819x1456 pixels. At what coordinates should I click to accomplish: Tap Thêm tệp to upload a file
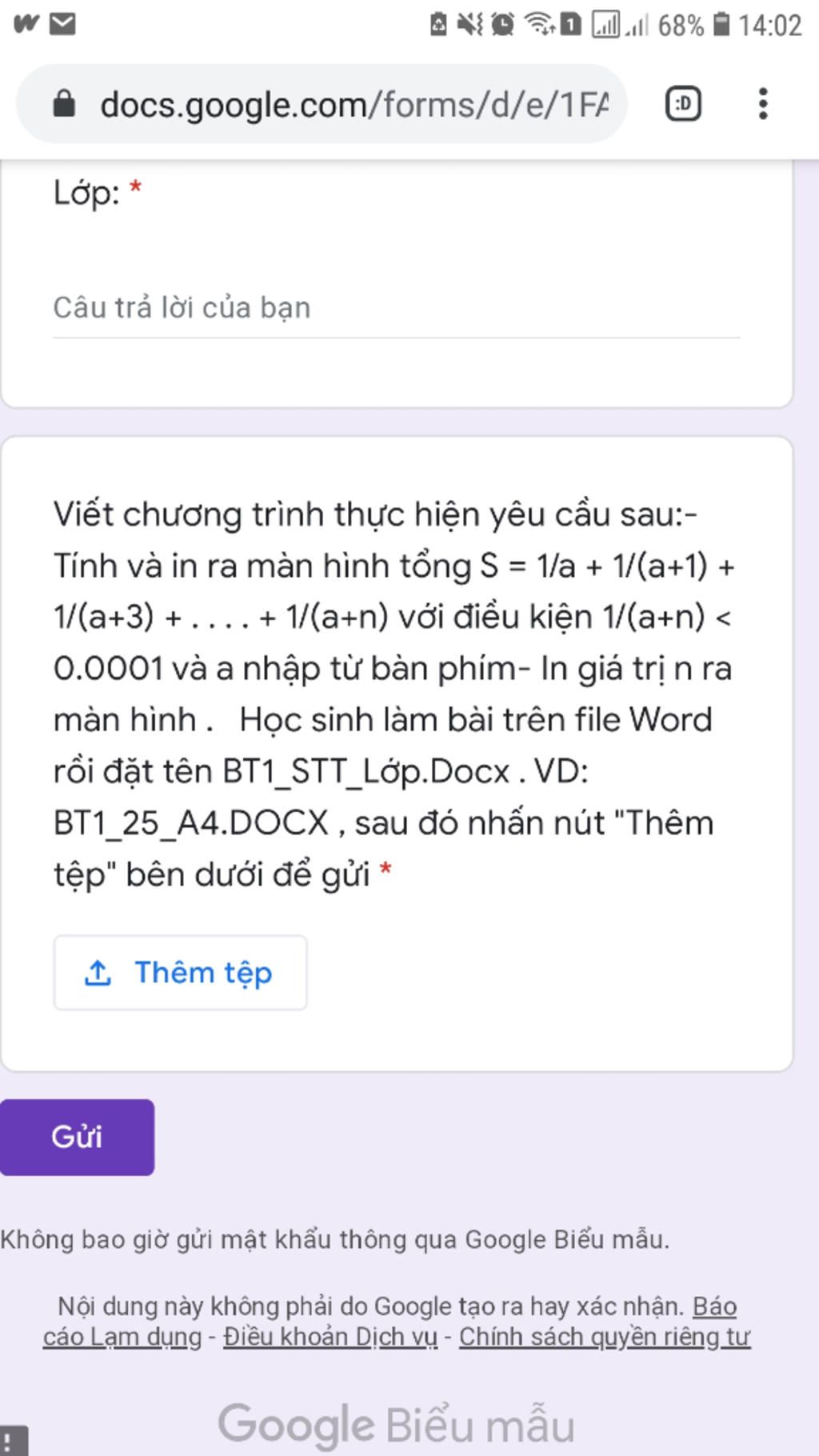coord(180,973)
